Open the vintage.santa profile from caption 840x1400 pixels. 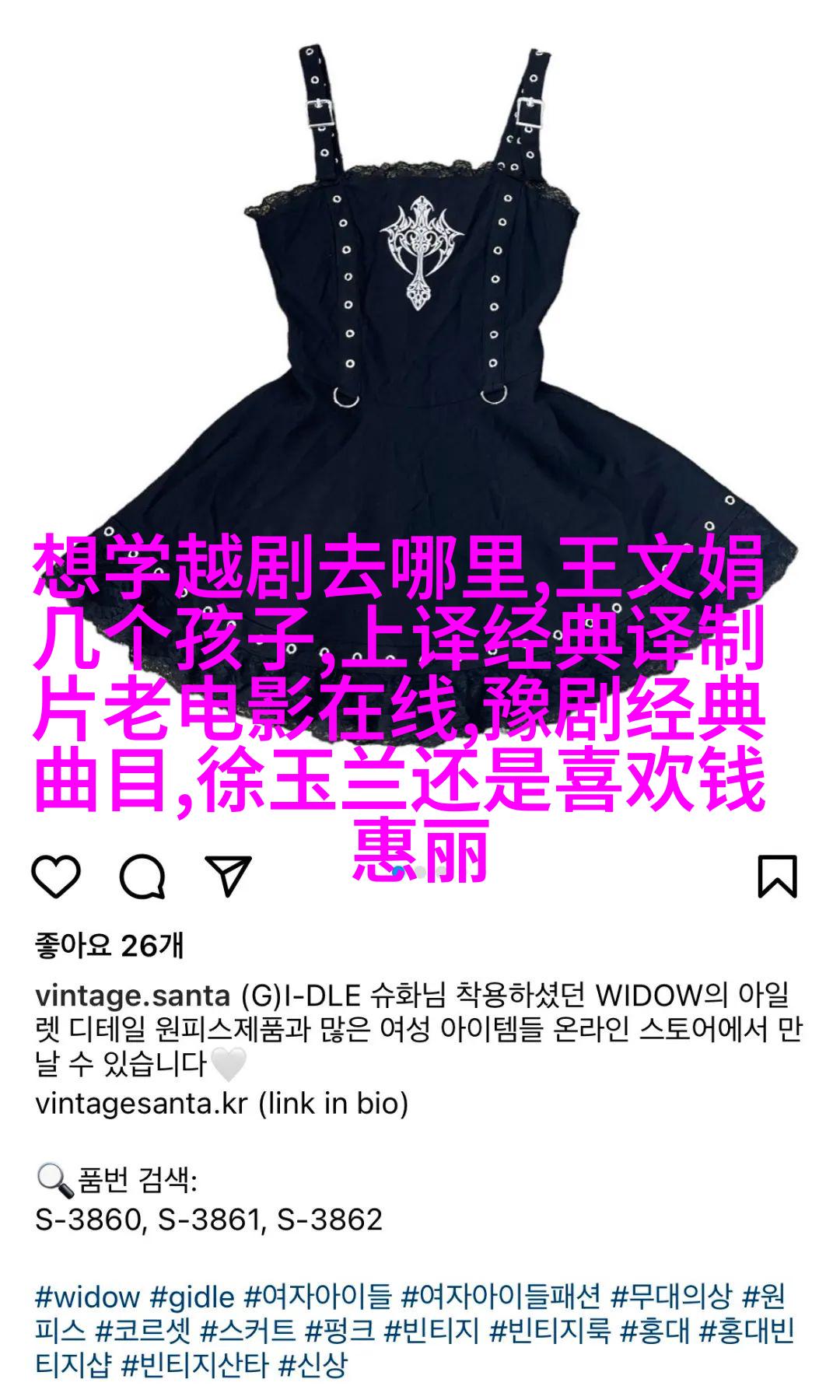[x=132, y=996]
